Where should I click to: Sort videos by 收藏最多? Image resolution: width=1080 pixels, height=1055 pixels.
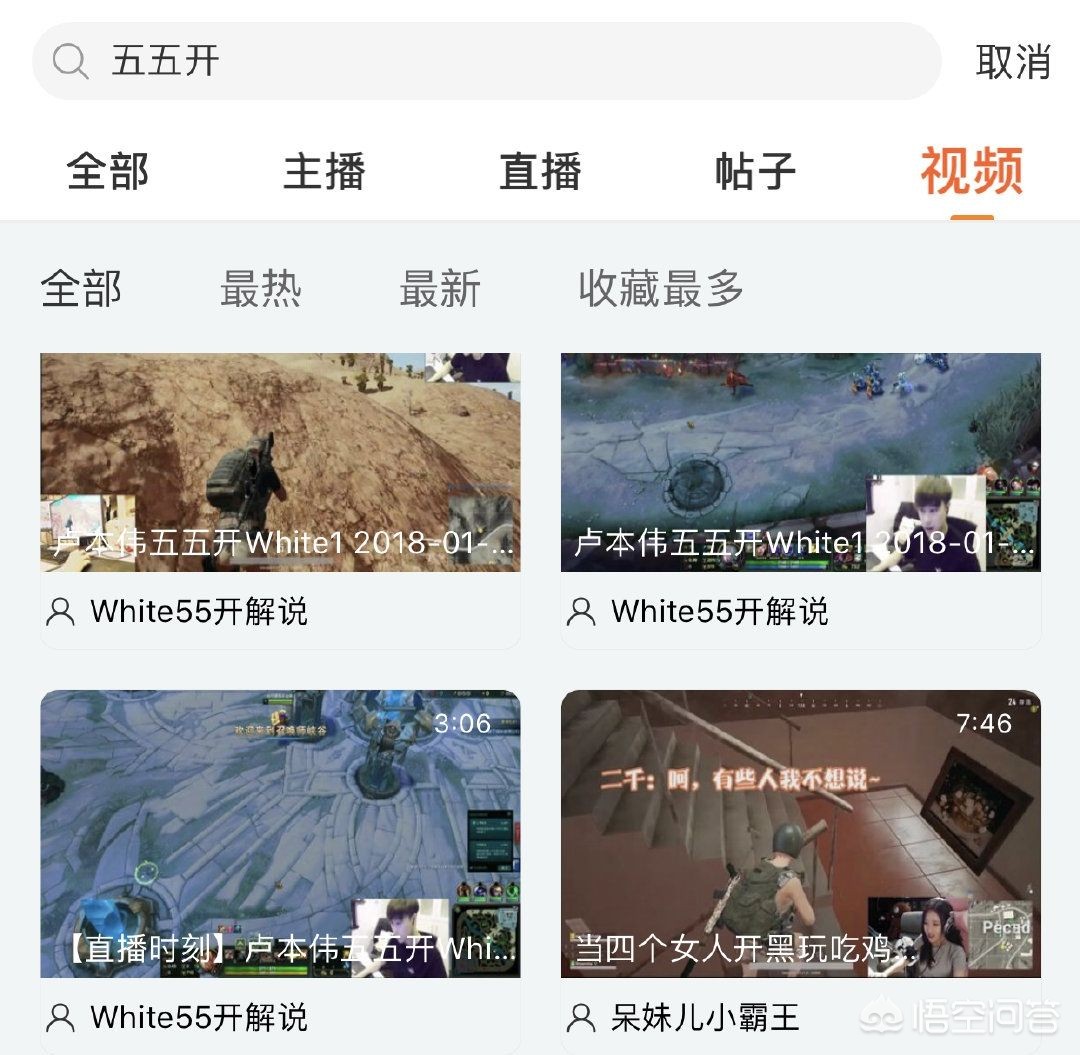pos(661,289)
